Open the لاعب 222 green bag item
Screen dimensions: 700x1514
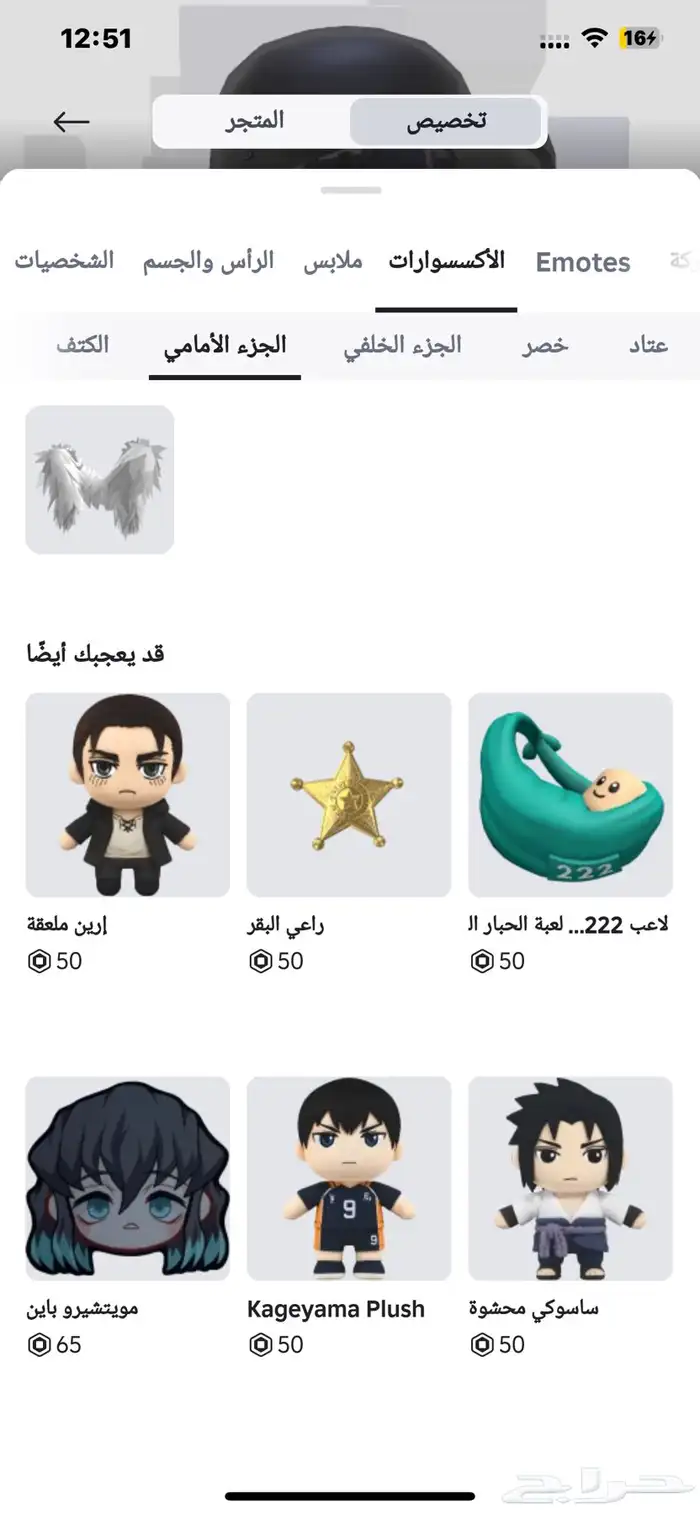click(570, 795)
